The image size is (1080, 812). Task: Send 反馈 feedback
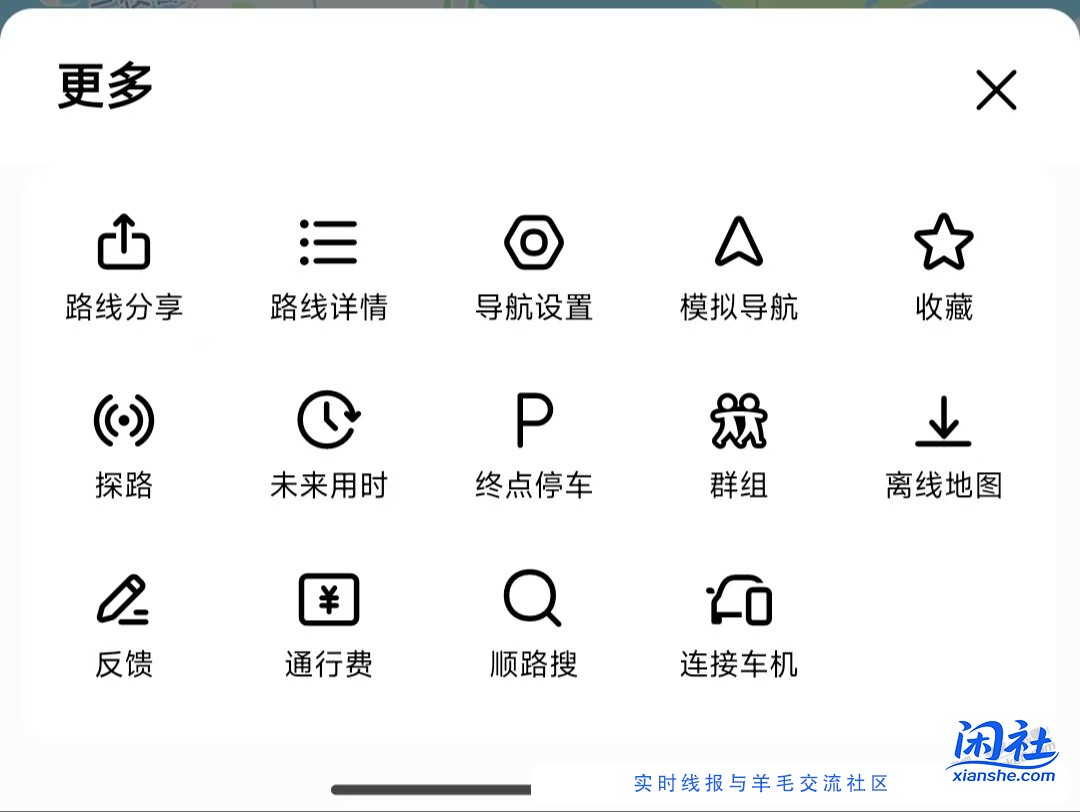pyautogui.click(x=124, y=622)
